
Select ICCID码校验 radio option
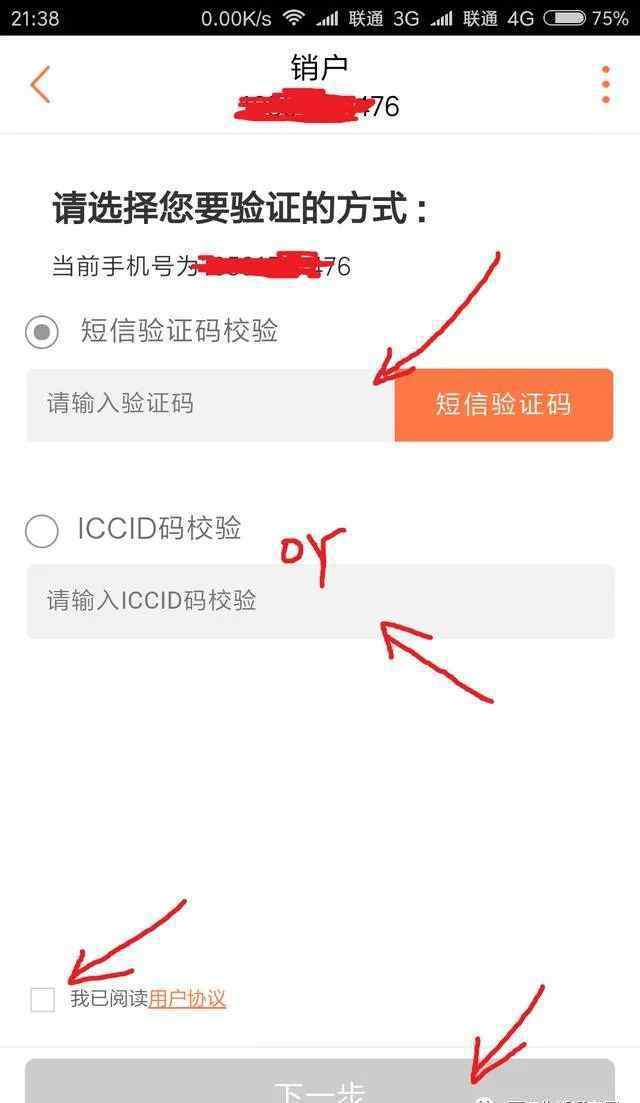41,530
